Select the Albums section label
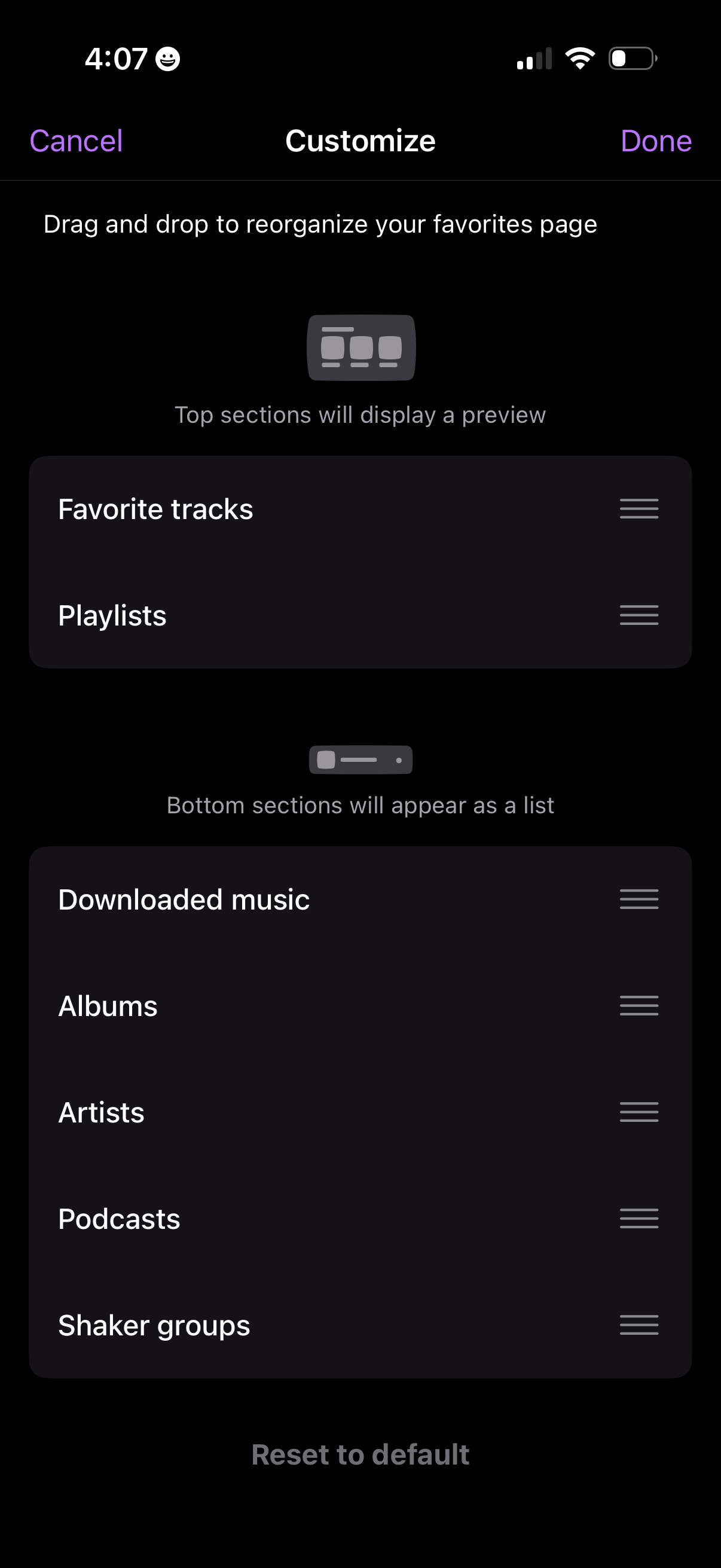The height and width of the screenshot is (1568, 721). 108,1006
